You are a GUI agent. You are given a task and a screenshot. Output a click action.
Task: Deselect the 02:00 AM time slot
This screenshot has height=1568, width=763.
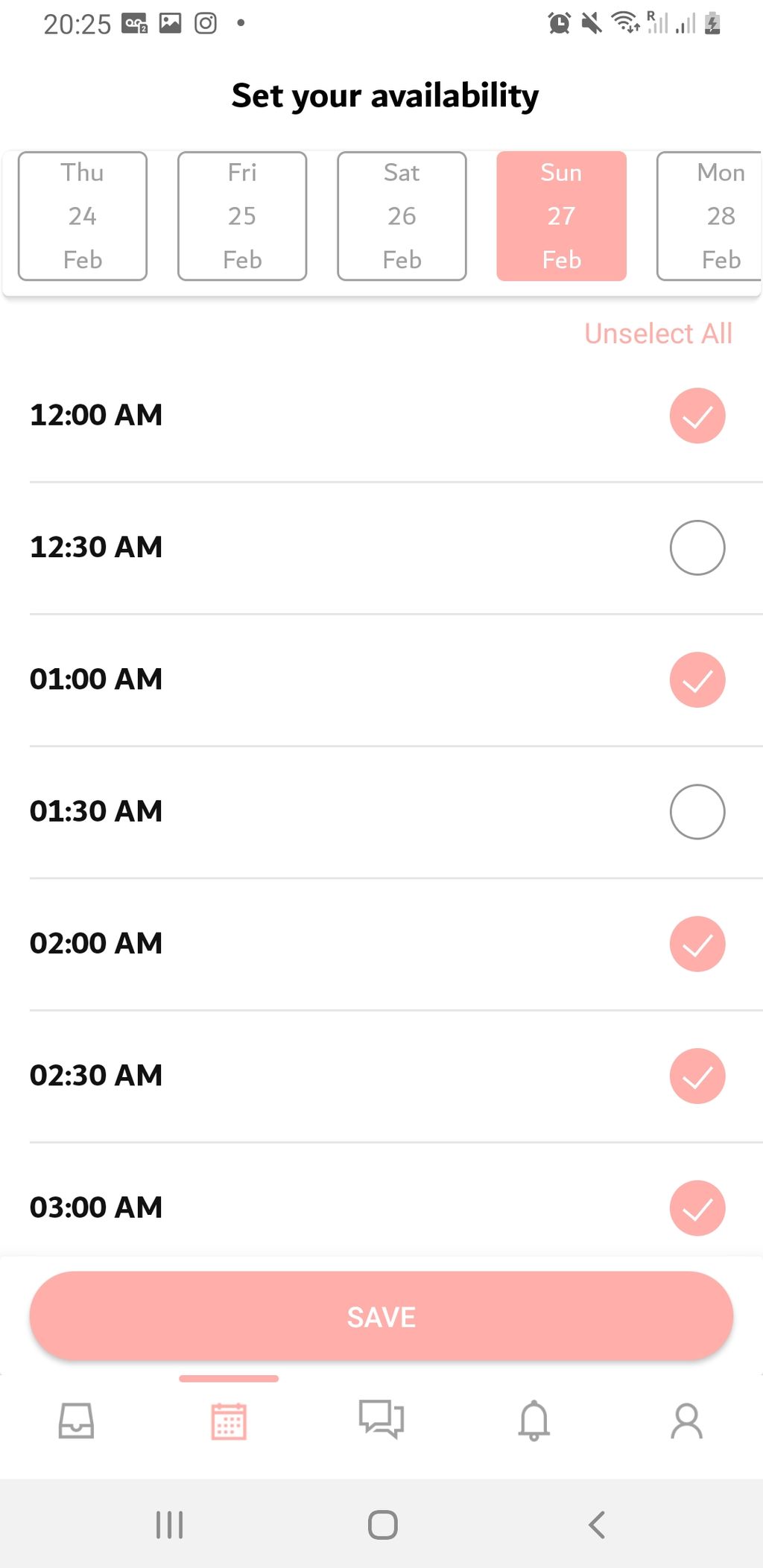point(697,944)
